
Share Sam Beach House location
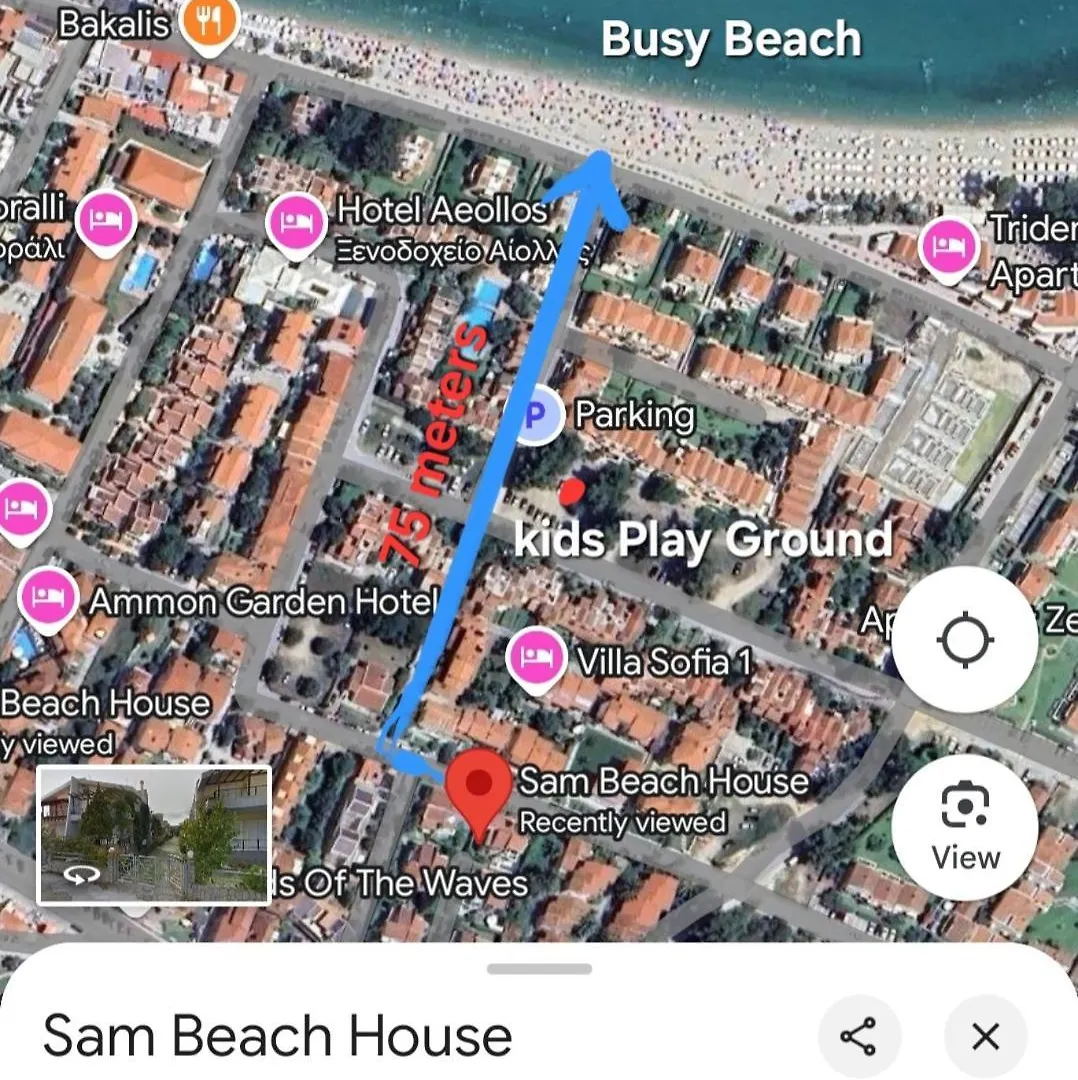click(x=859, y=1036)
